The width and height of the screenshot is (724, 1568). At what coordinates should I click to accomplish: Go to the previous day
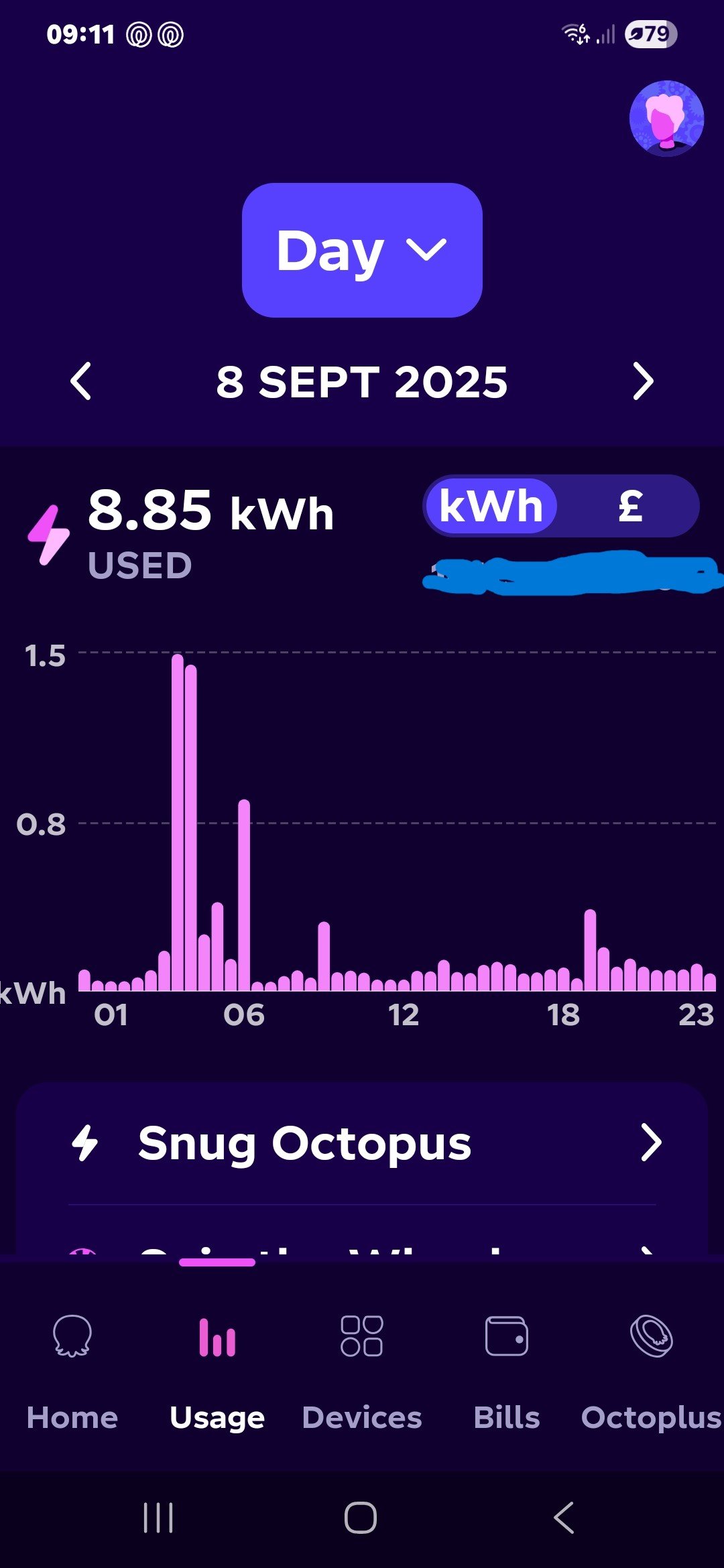pos(81,382)
